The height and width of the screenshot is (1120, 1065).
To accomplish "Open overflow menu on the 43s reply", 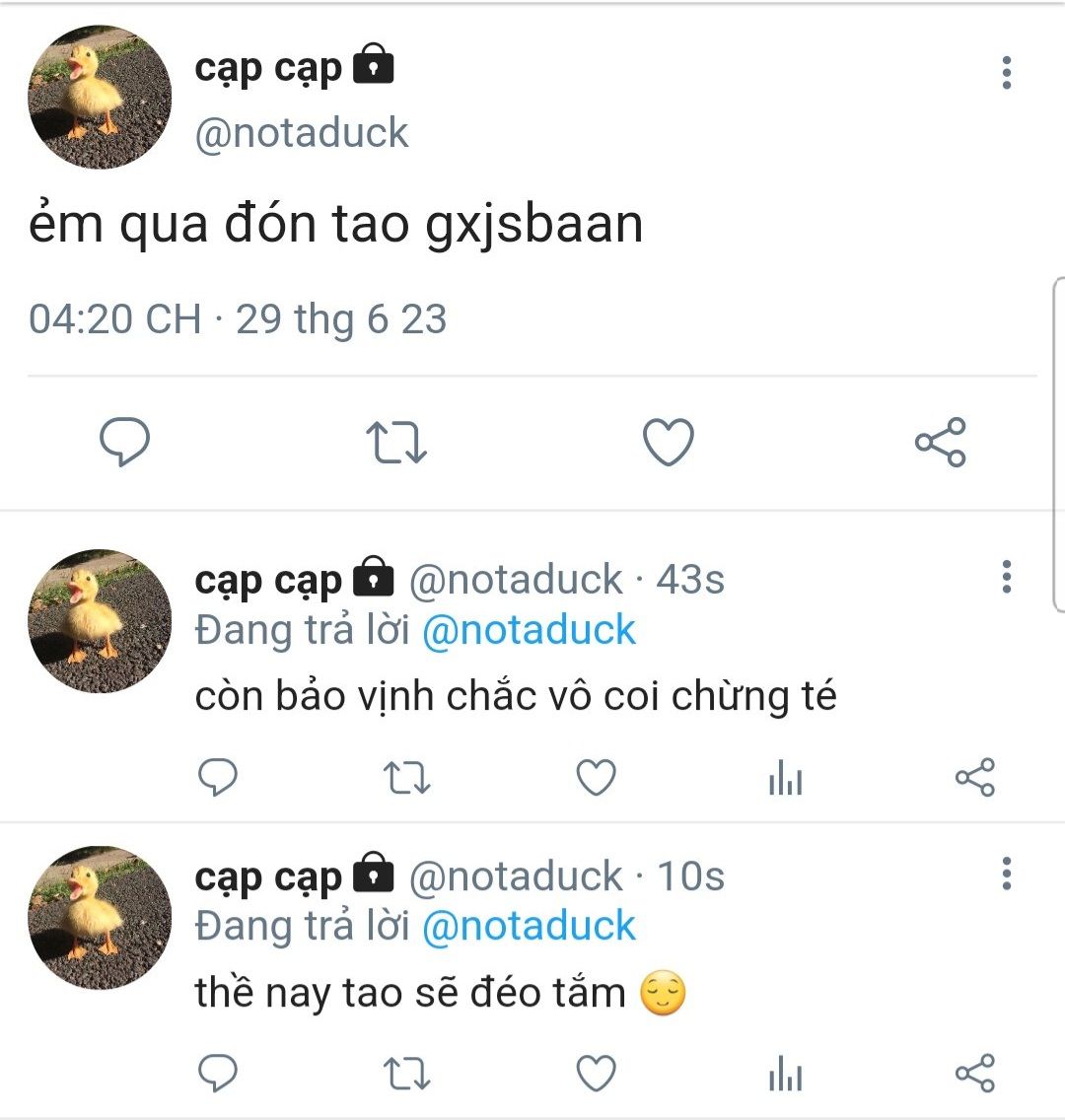I will pyautogui.click(x=1007, y=577).
